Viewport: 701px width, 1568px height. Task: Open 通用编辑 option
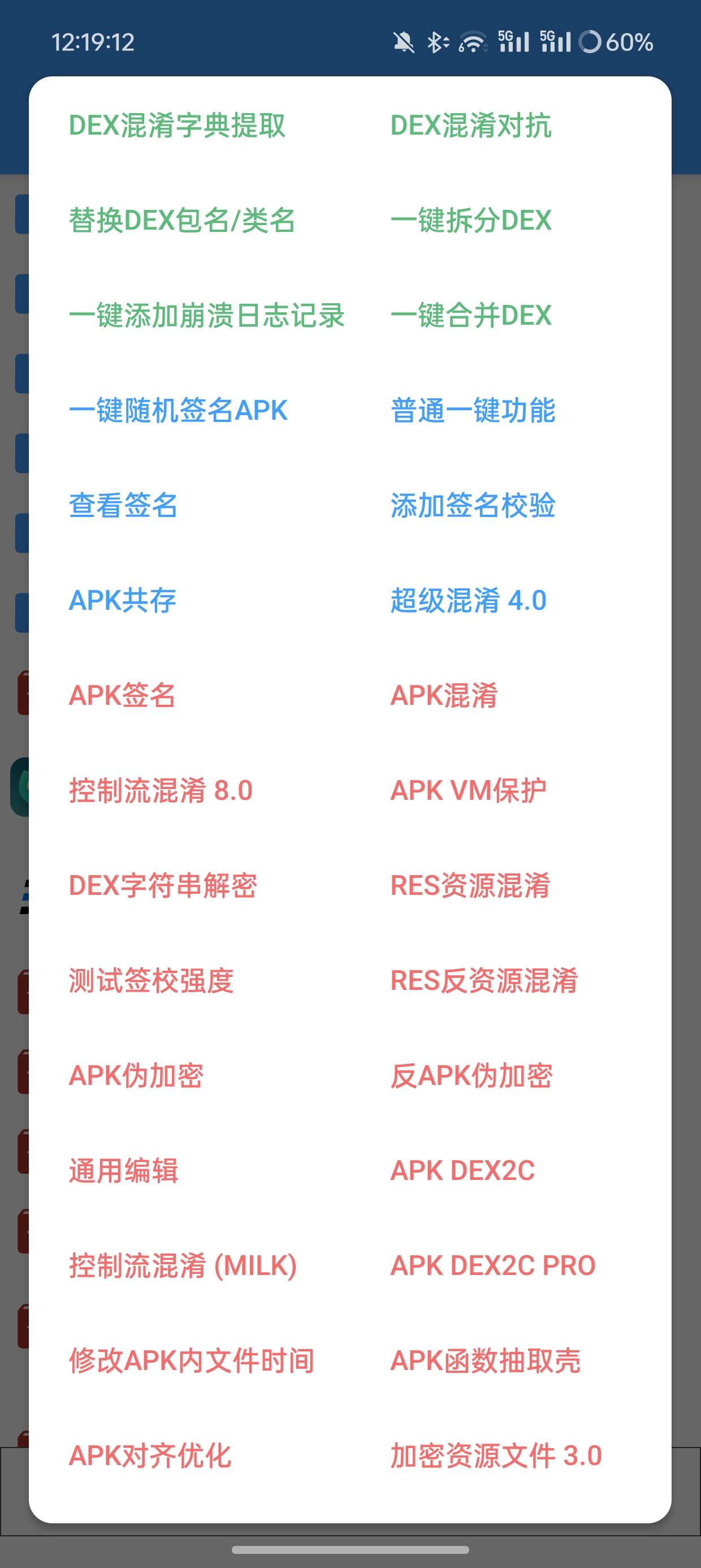coord(123,1170)
